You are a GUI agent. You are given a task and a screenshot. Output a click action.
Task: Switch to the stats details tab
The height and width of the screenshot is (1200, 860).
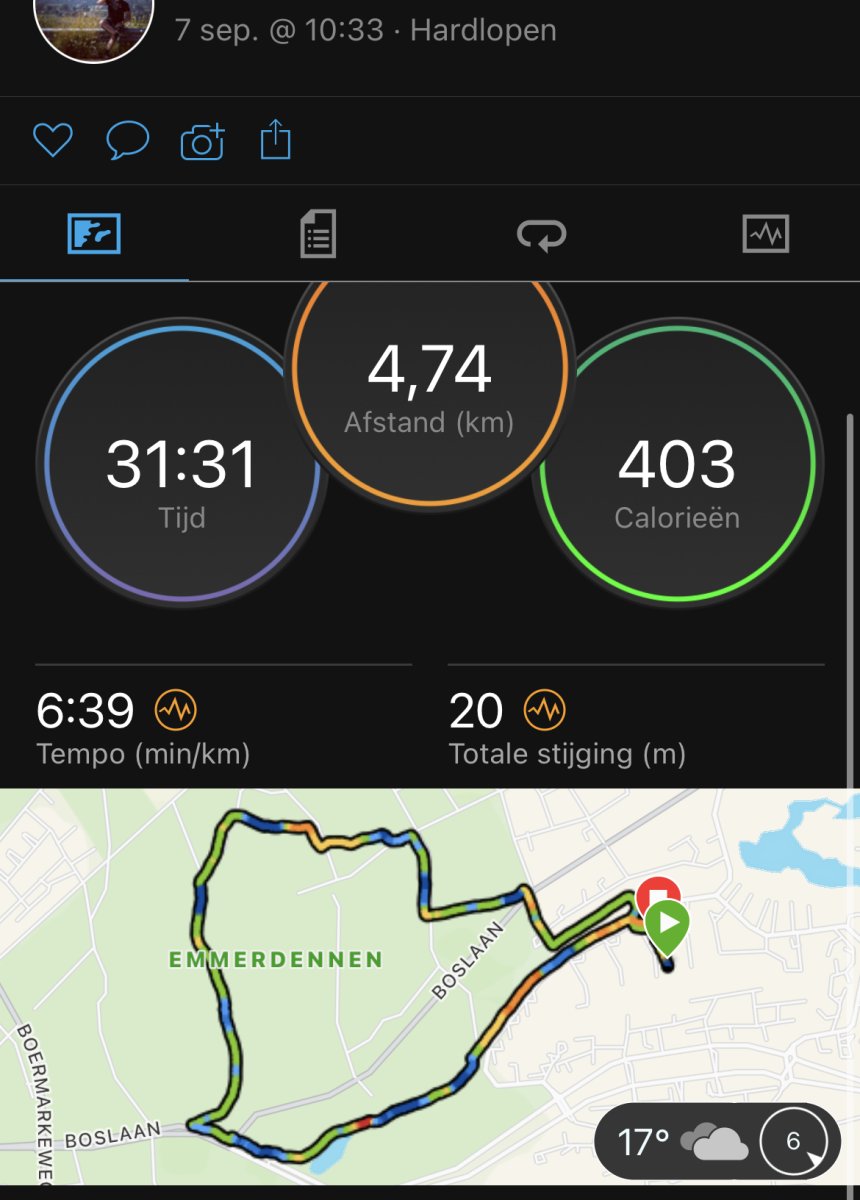point(318,234)
